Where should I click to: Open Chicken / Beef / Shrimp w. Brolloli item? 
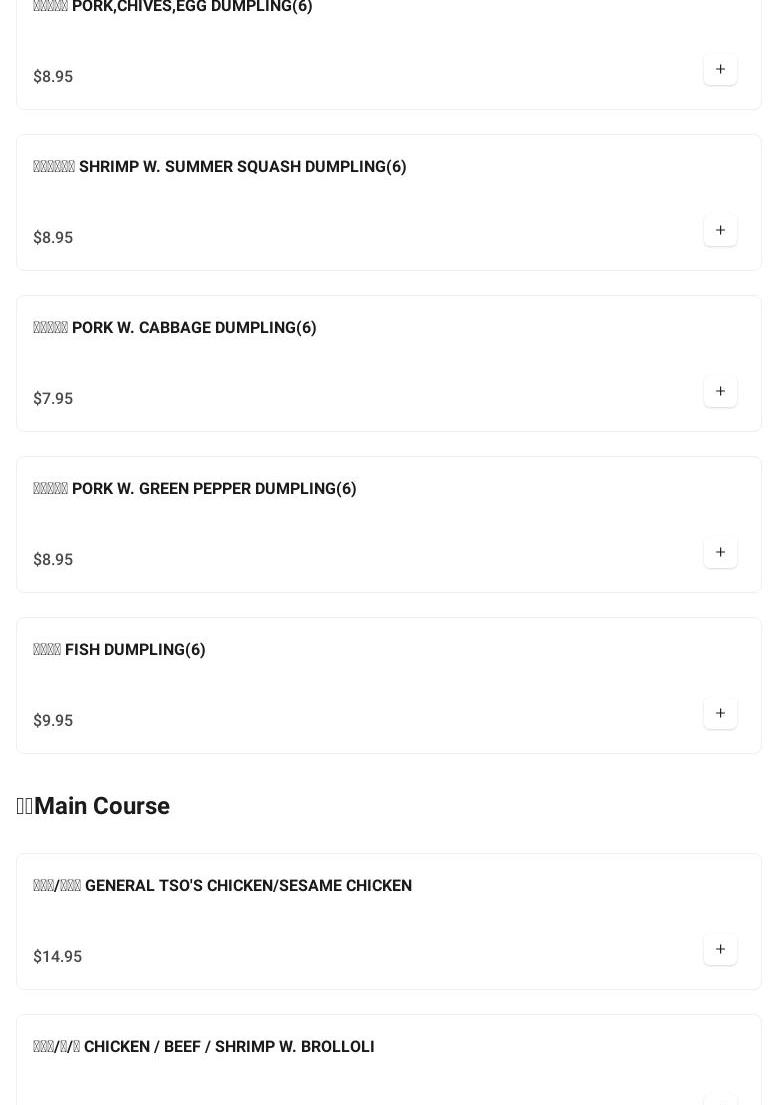[x=204, y=1047]
